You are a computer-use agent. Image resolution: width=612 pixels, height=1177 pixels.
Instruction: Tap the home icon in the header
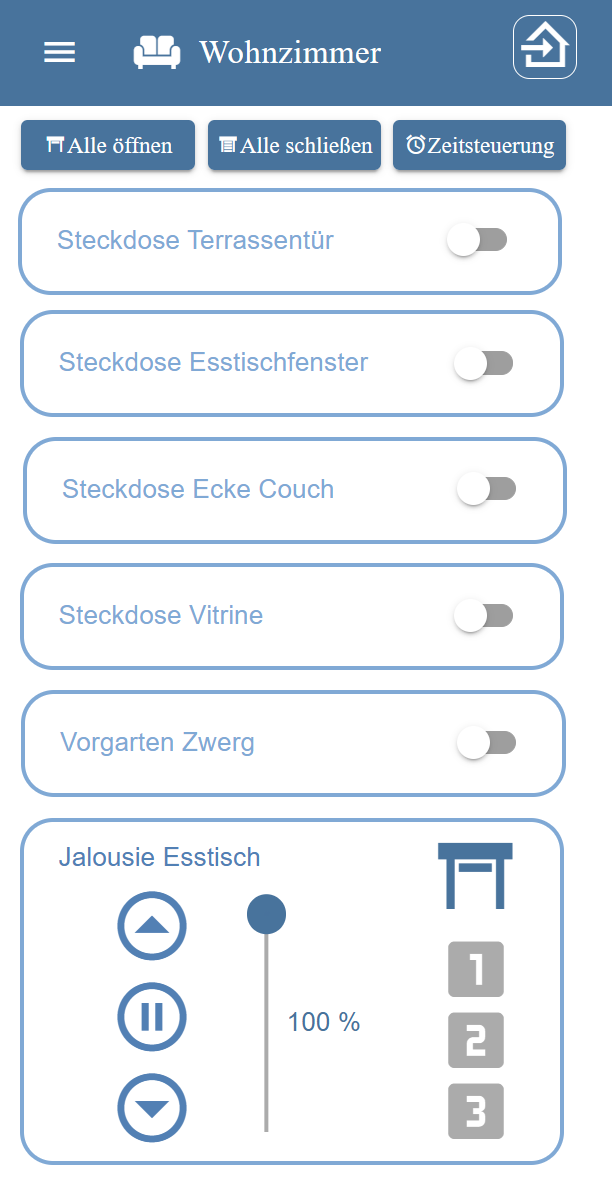coord(545,47)
